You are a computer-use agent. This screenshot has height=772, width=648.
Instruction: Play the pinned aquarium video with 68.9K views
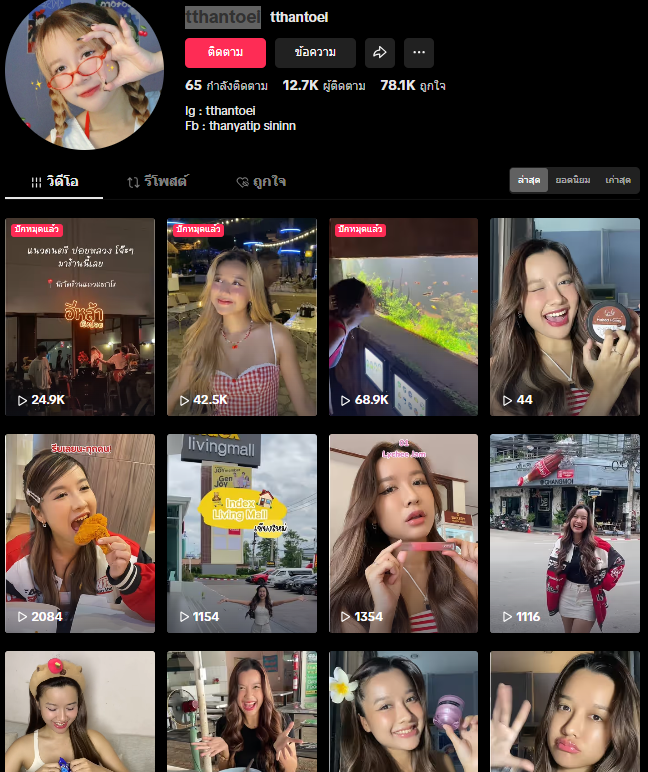click(404, 317)
